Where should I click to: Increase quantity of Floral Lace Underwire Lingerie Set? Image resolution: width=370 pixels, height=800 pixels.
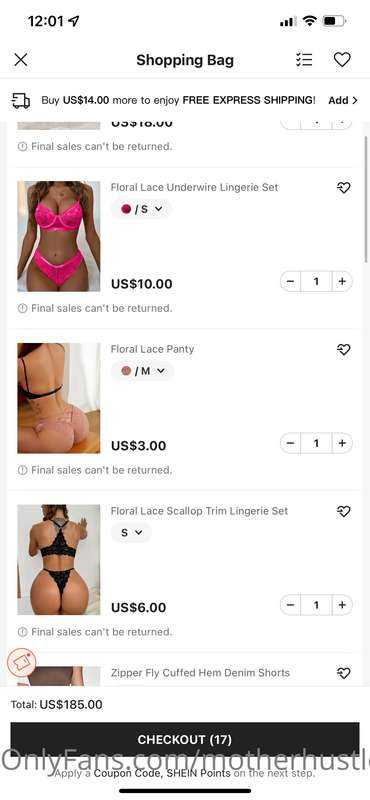pos(342,281)
